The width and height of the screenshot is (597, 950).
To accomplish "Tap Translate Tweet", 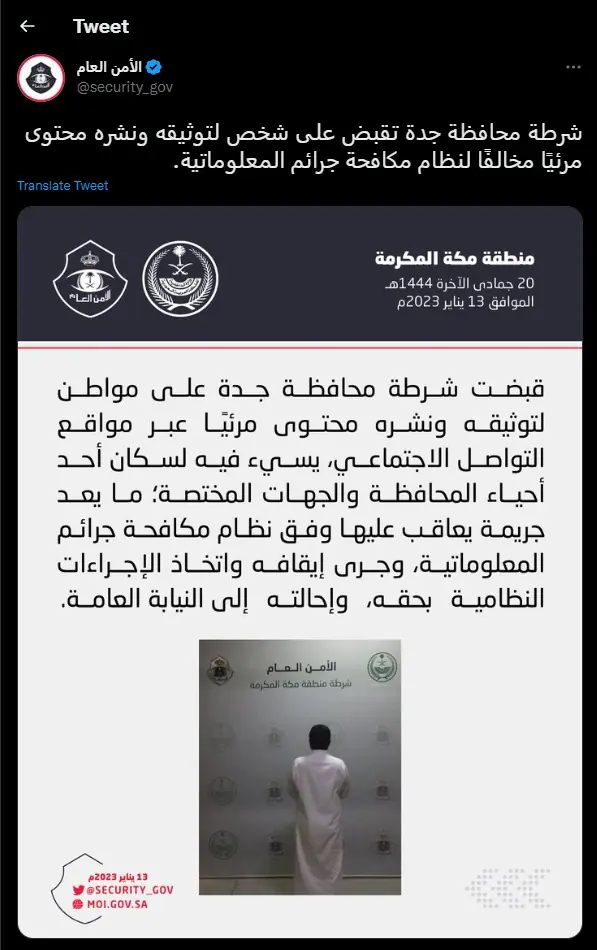I will click(x=62, y=185).
